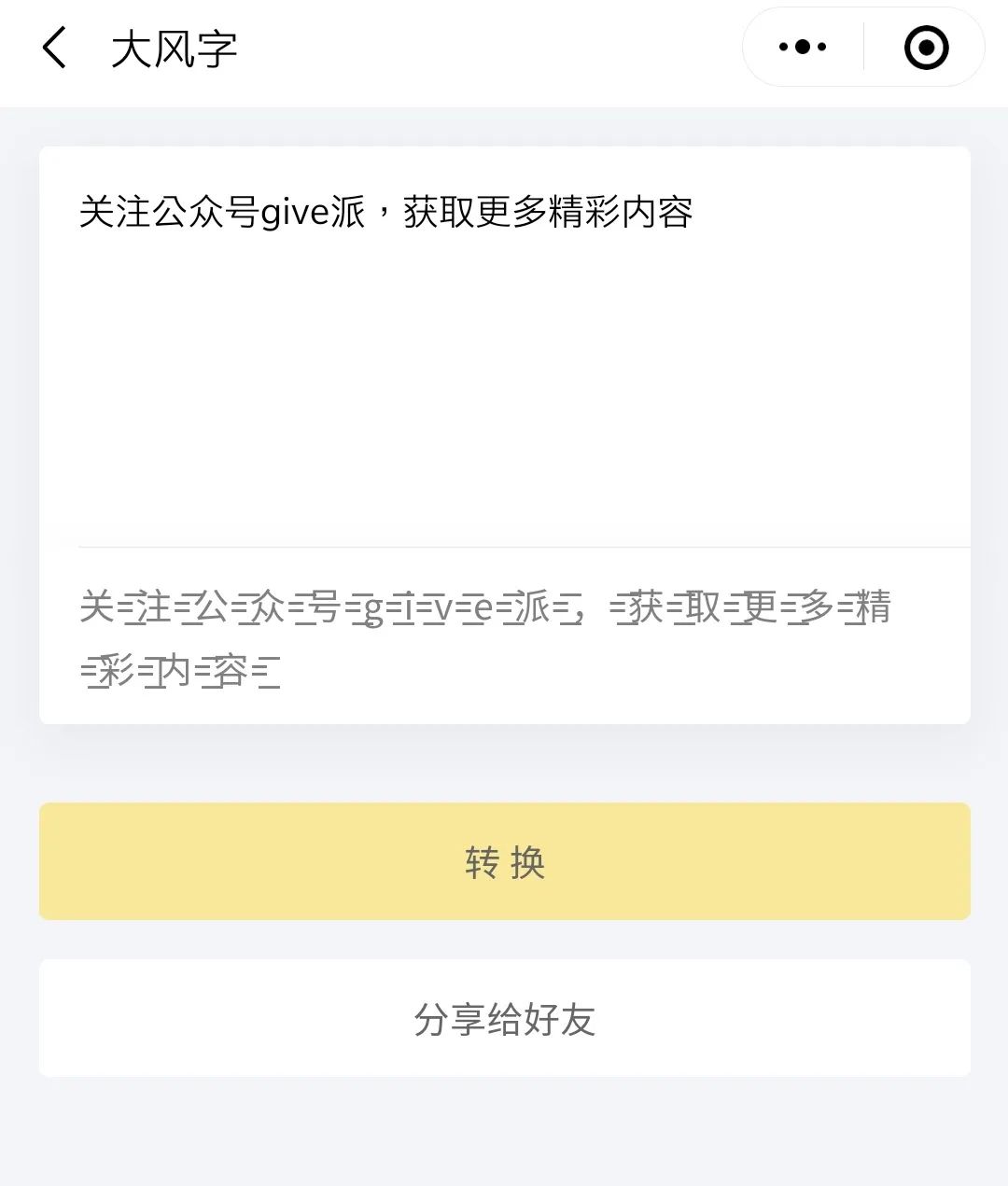Tap the WeChat mini-program menu capsule

863,46
